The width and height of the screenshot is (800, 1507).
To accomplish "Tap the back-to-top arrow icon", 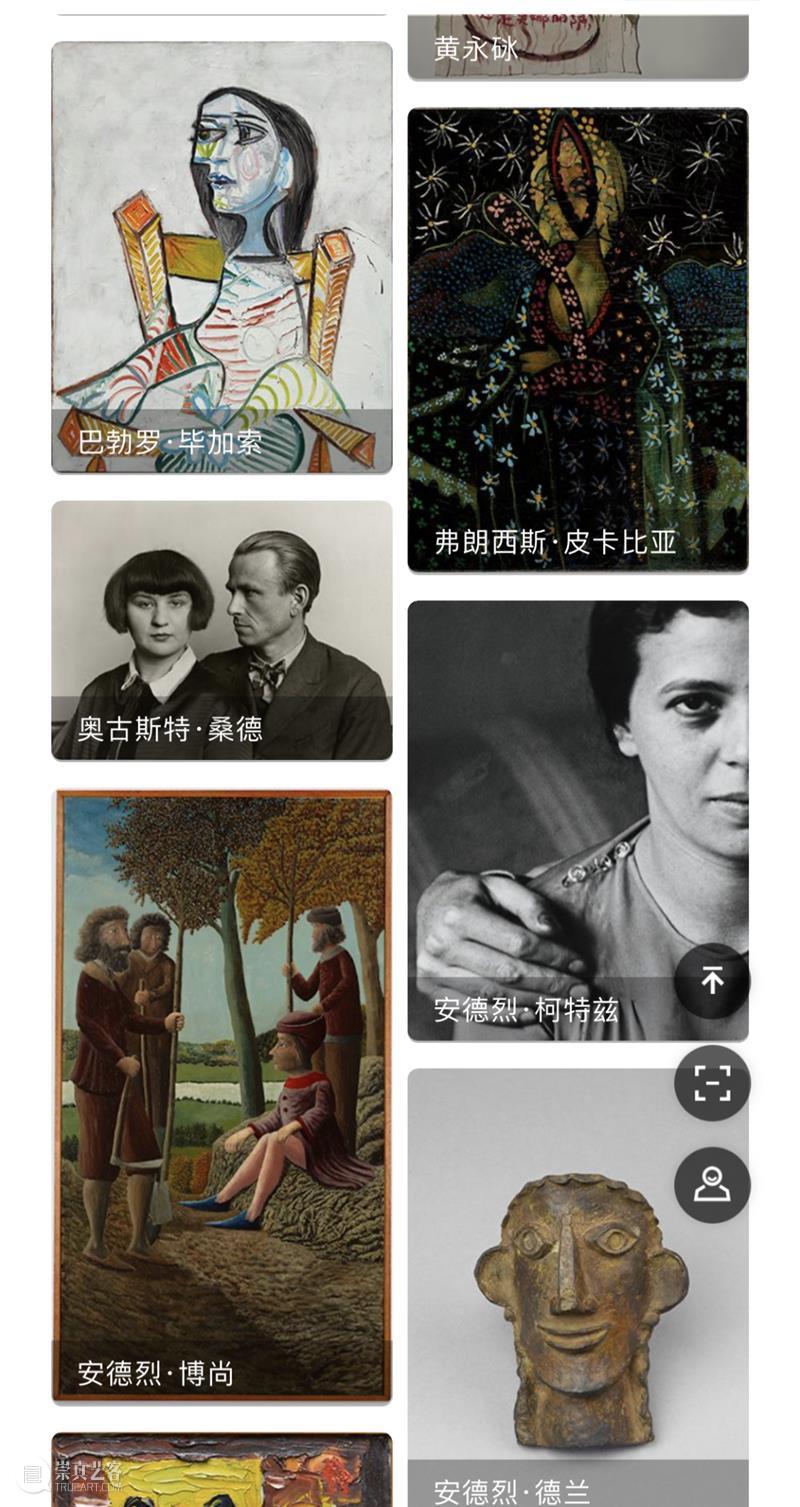I will [x=712, y=981].
